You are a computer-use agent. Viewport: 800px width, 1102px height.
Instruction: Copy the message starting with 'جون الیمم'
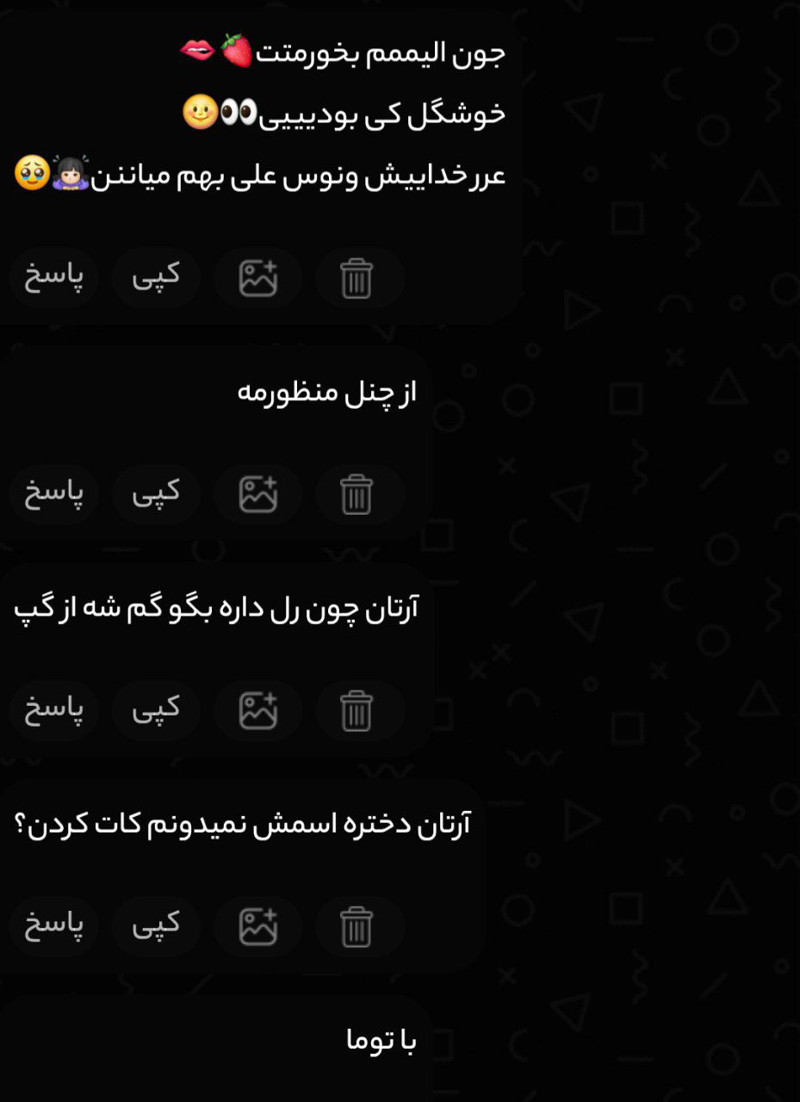[x=156, y=278]
